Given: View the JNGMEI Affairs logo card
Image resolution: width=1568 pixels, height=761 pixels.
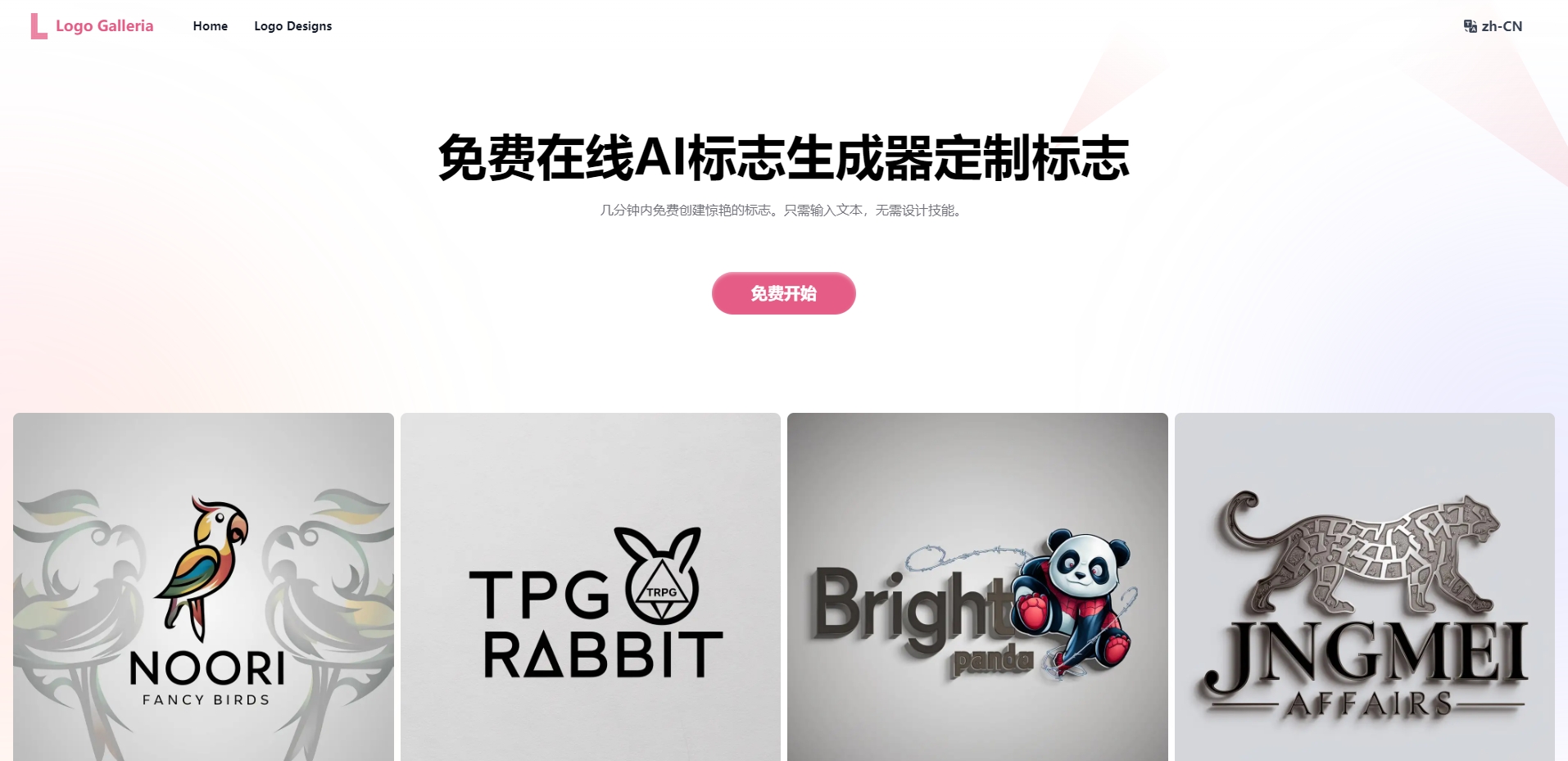Looking at the screenshot, I should (x=1364, y=587).
